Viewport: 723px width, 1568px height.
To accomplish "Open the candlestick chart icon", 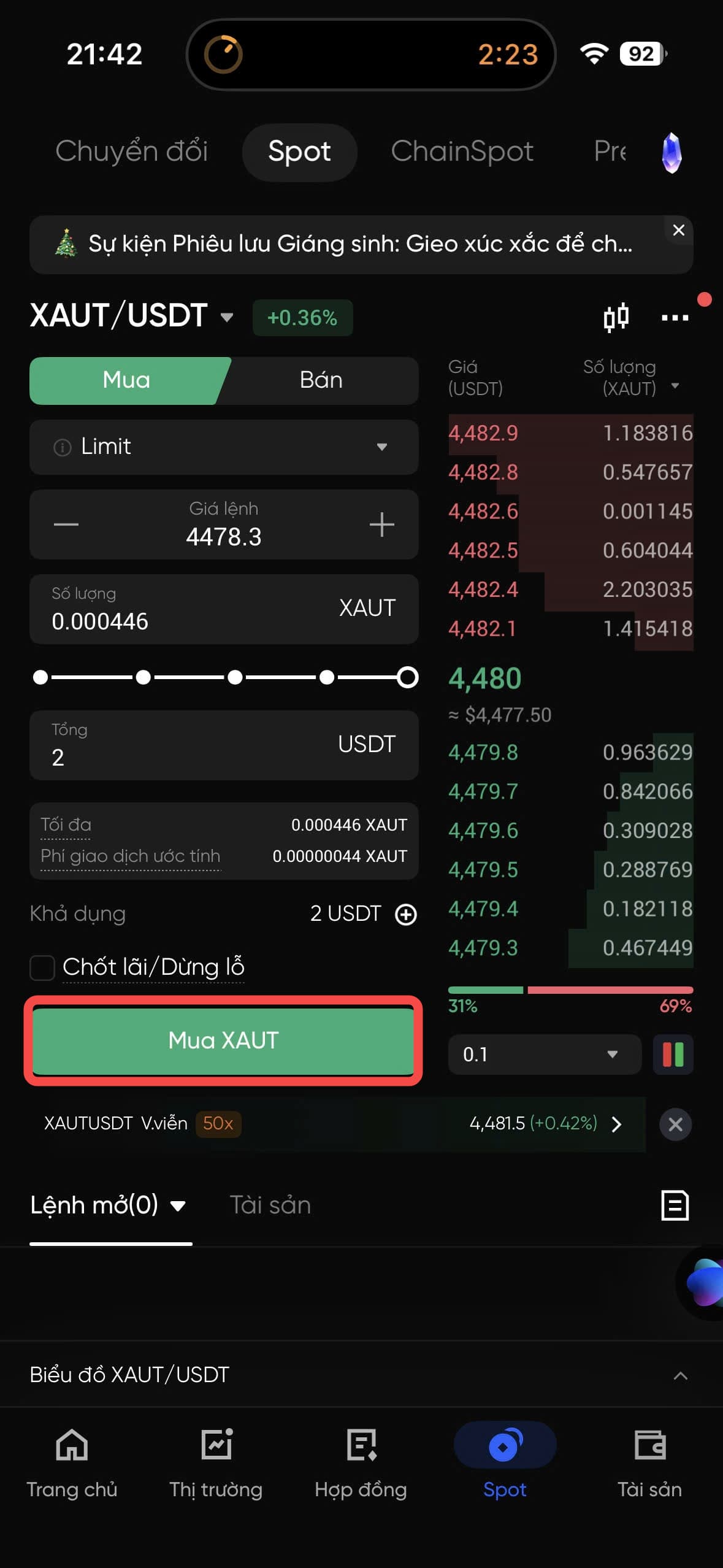I will point(616,317).
